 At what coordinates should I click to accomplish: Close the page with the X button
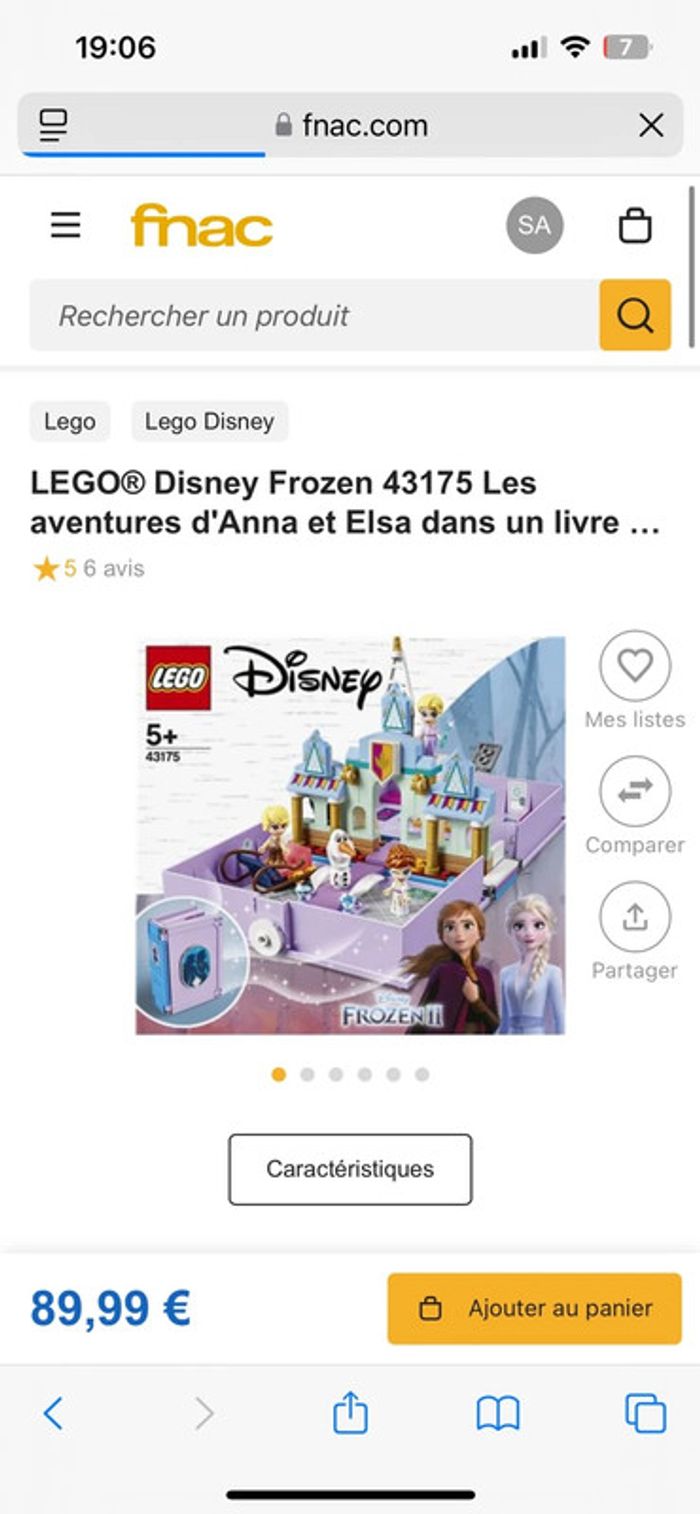(651, 126)
